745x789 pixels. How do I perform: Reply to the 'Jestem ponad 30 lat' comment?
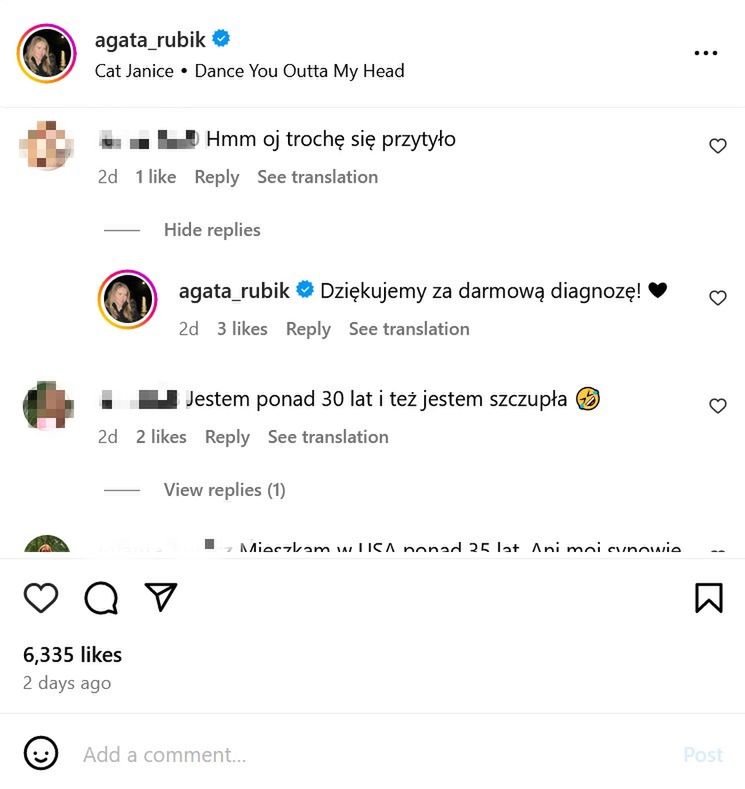pos(227,437)
